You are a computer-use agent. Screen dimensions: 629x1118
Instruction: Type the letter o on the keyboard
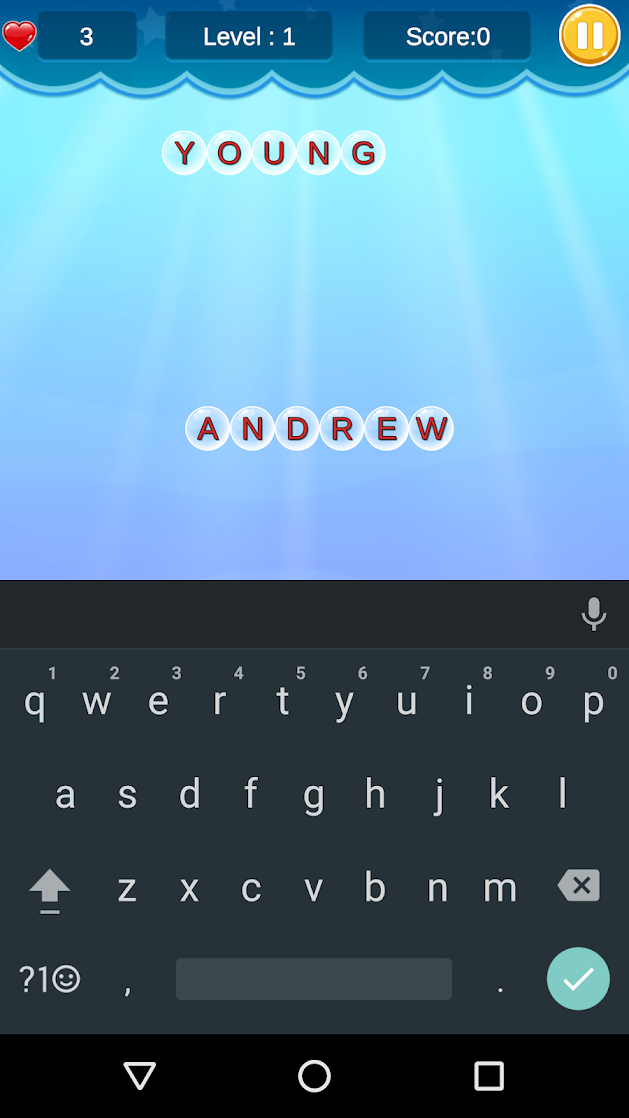click(531, 702)
